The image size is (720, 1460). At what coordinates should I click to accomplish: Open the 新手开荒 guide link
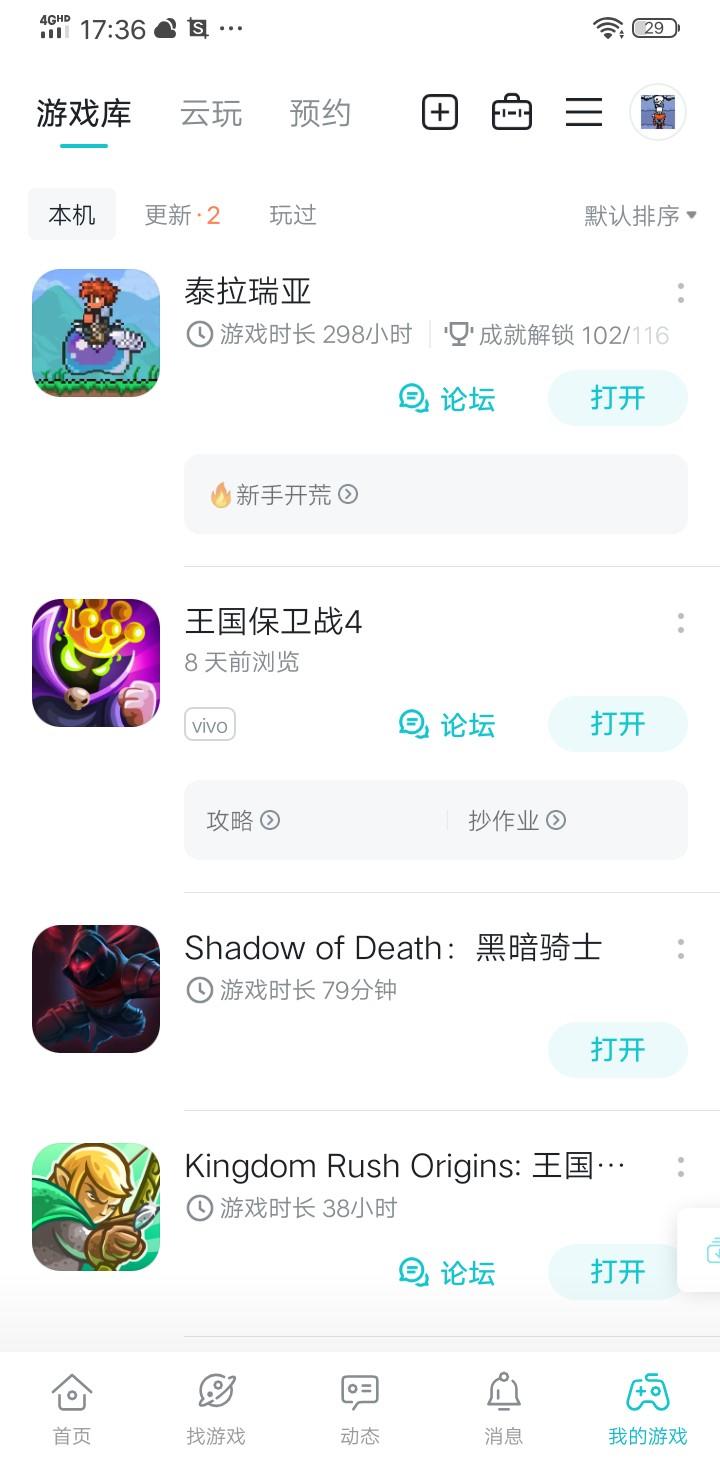point(284,495)
